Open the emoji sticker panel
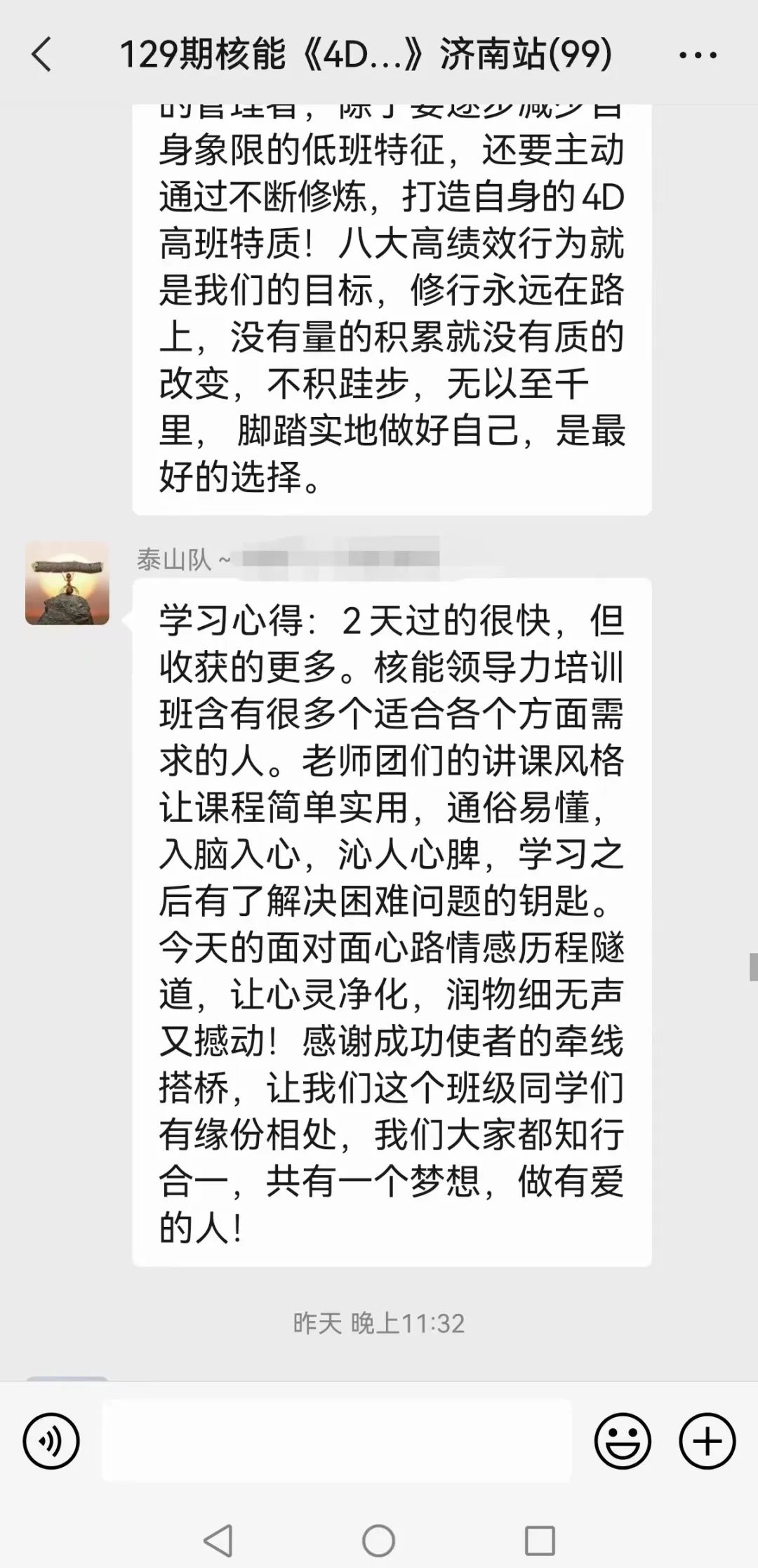 click(x=623, y=1441)
